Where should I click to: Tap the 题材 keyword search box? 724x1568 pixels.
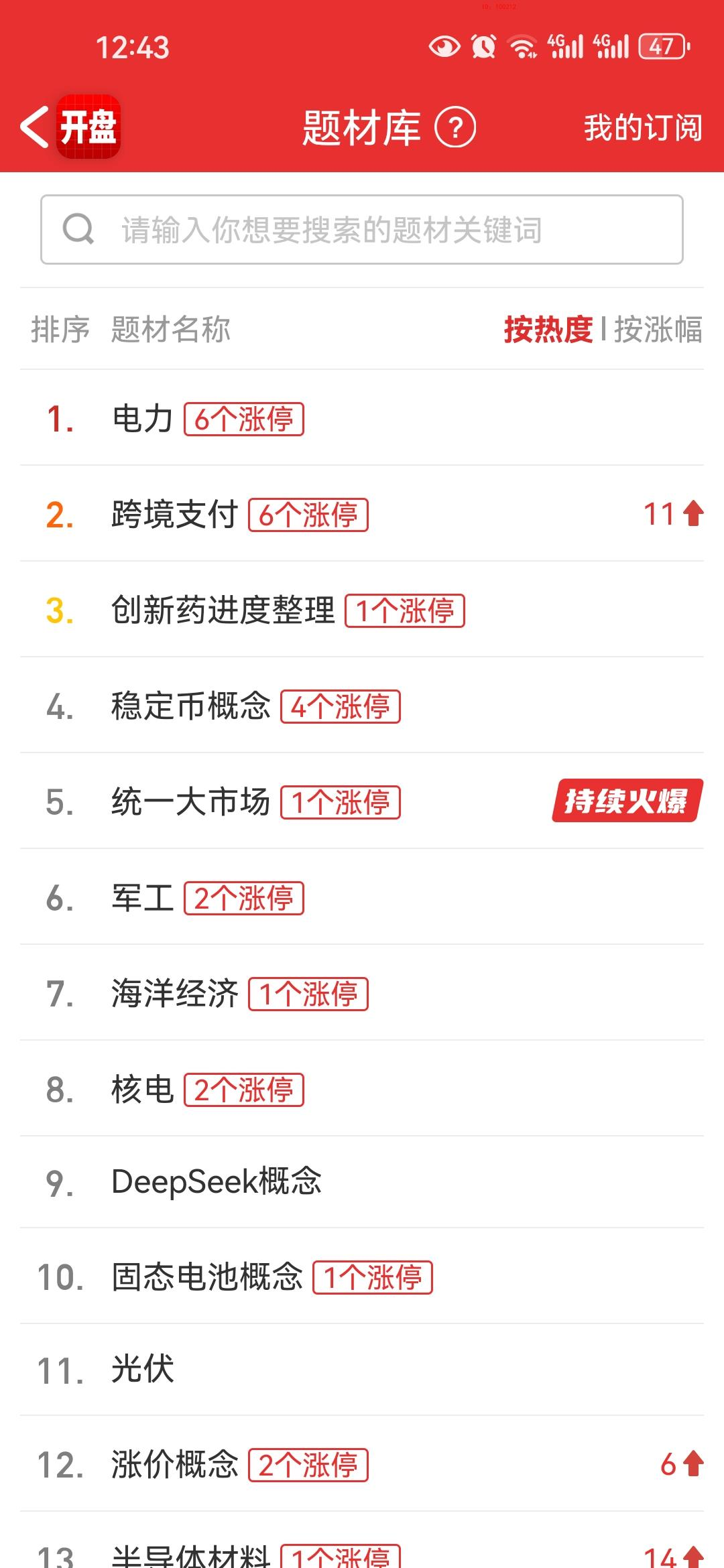(362, 230)
